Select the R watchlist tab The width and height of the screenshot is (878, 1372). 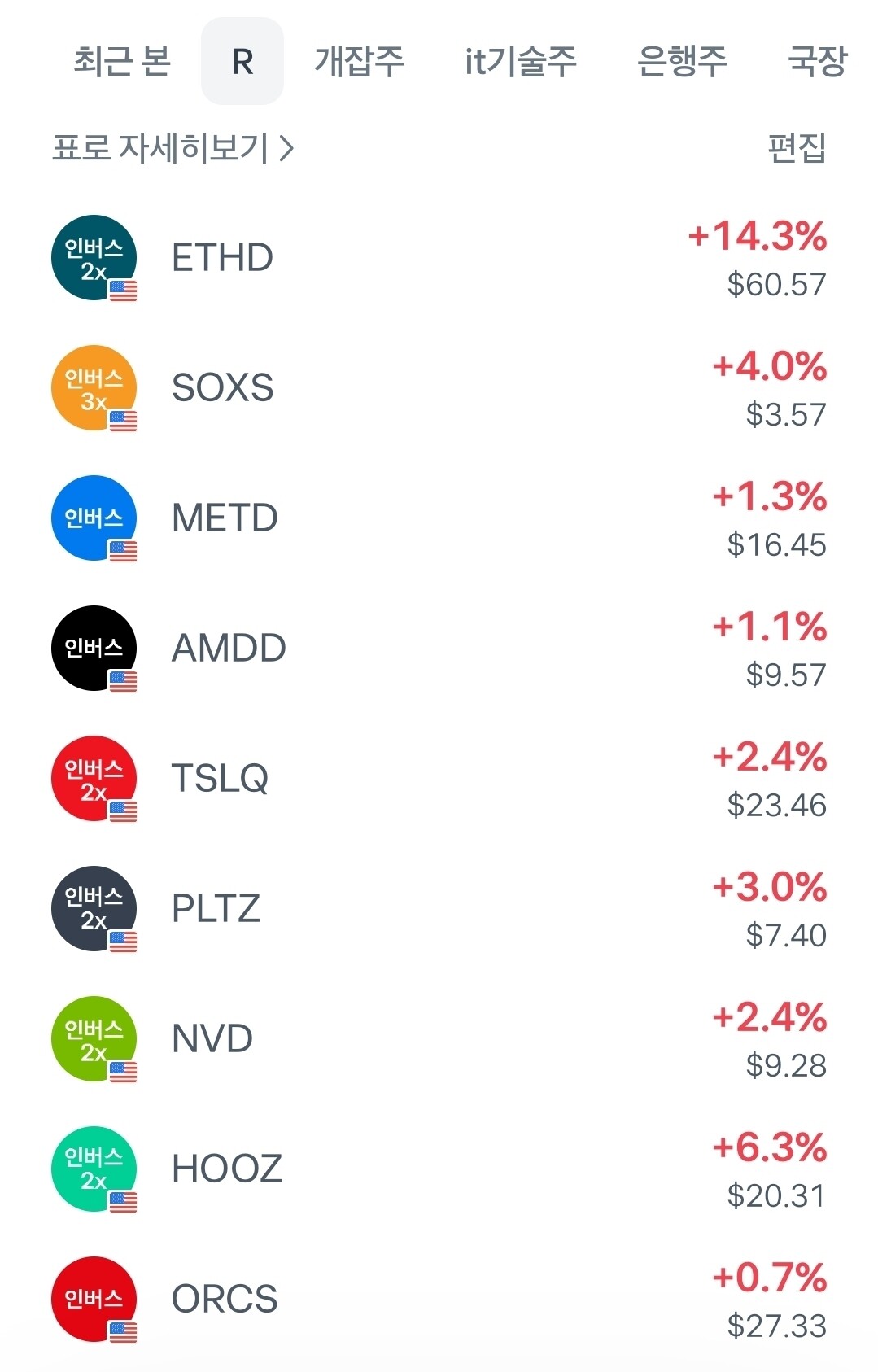pyautogui.click(x=242, y=62)
